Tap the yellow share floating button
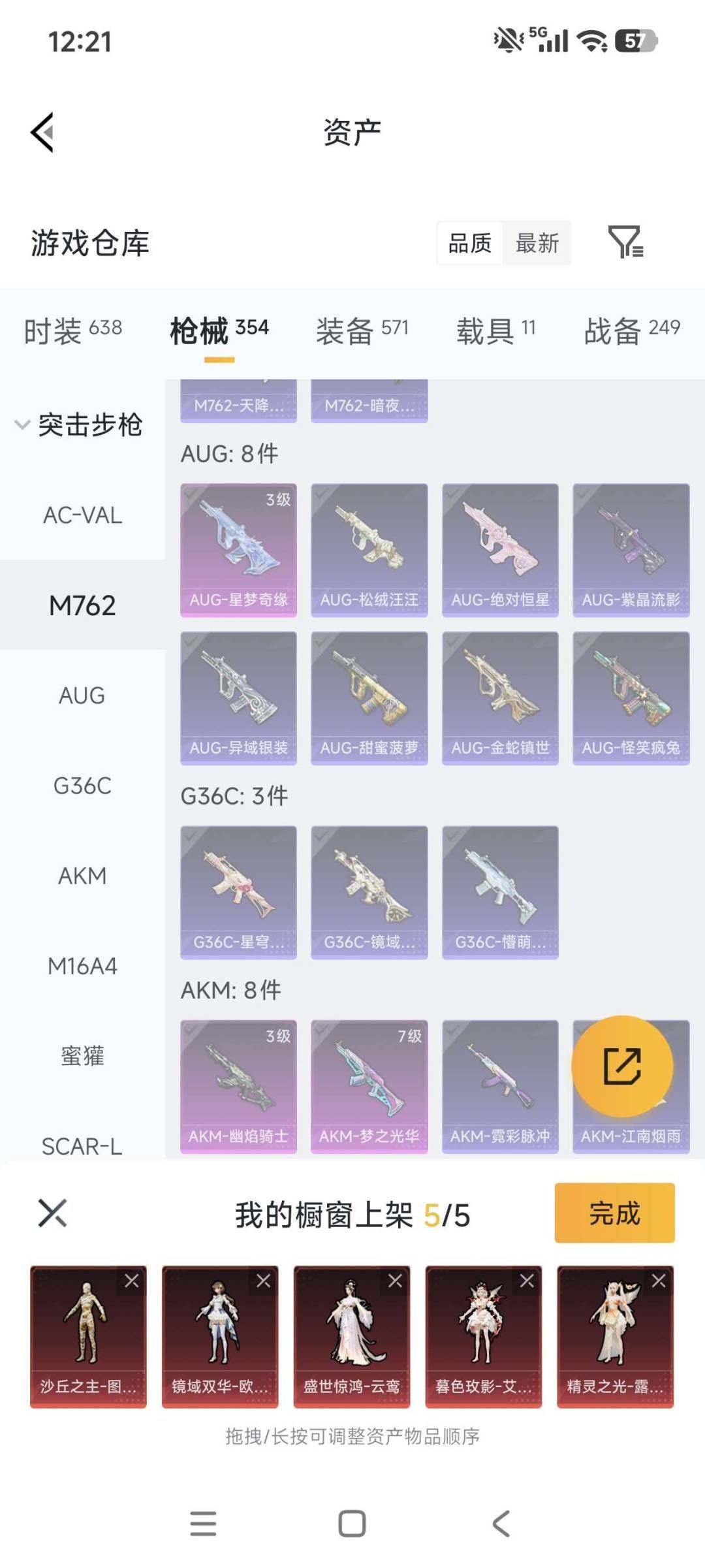Image resolution: width=705 pixels, height=1568 pixels. [x=621, y=1066]
